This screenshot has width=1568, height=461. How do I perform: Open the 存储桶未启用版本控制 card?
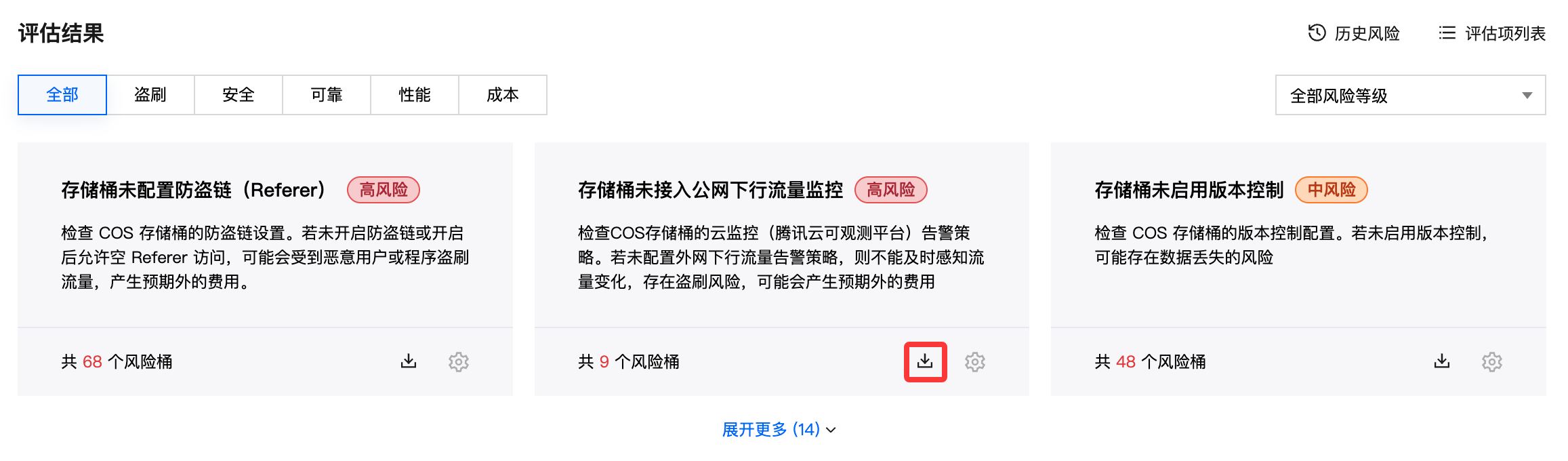(1189, 191)
